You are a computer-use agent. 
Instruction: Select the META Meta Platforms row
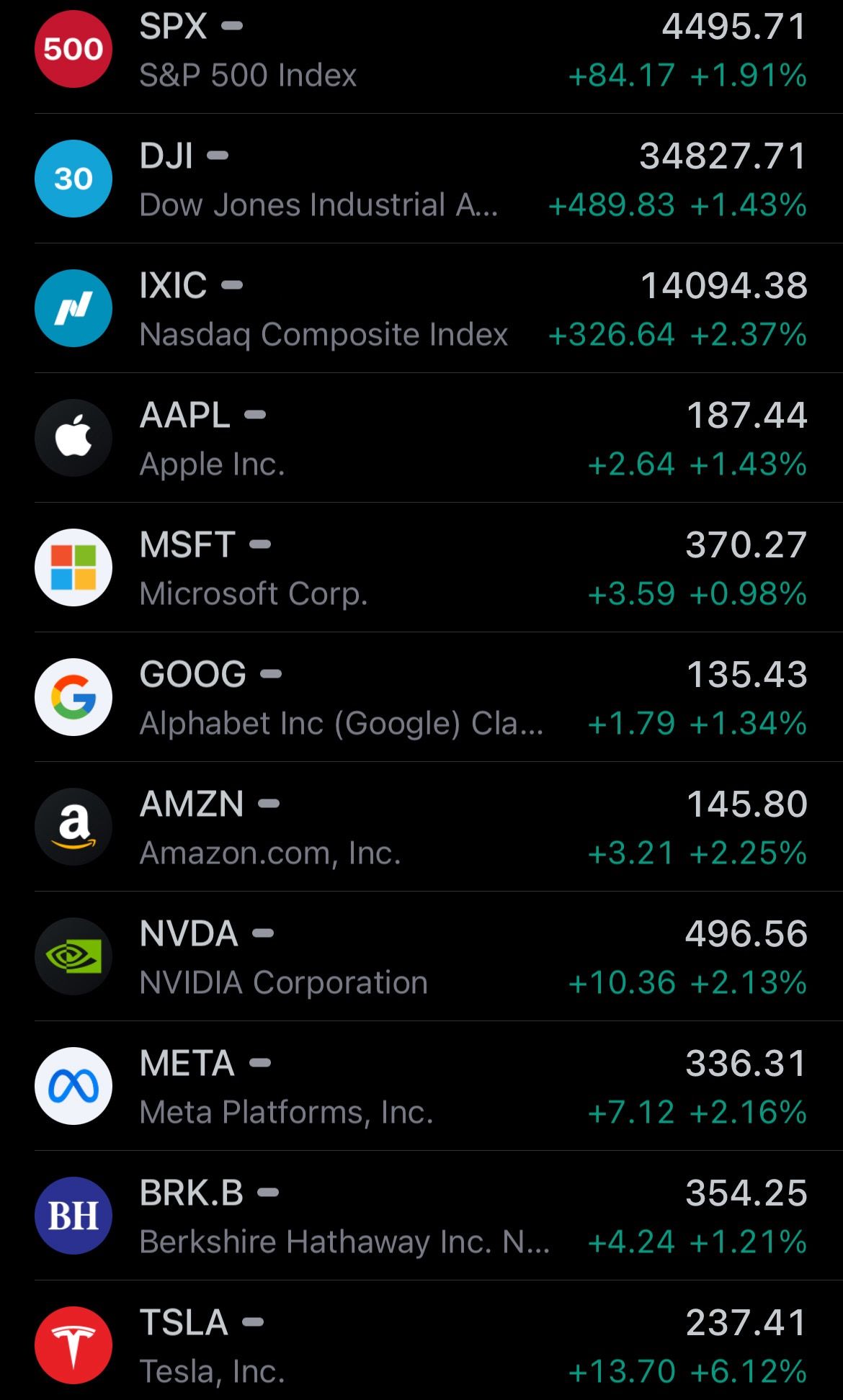(x=421, y=1087)
